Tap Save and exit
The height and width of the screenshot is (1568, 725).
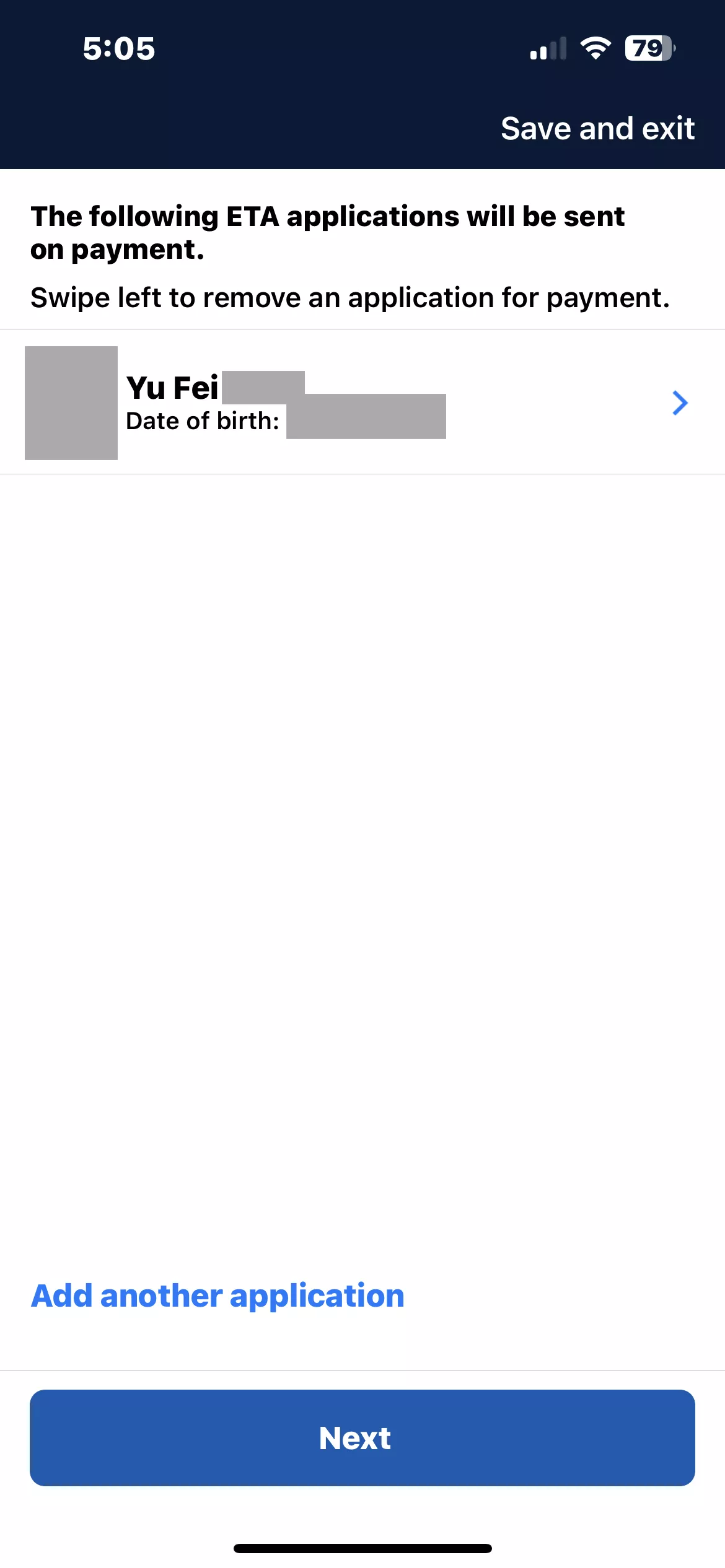pos(597,129)
